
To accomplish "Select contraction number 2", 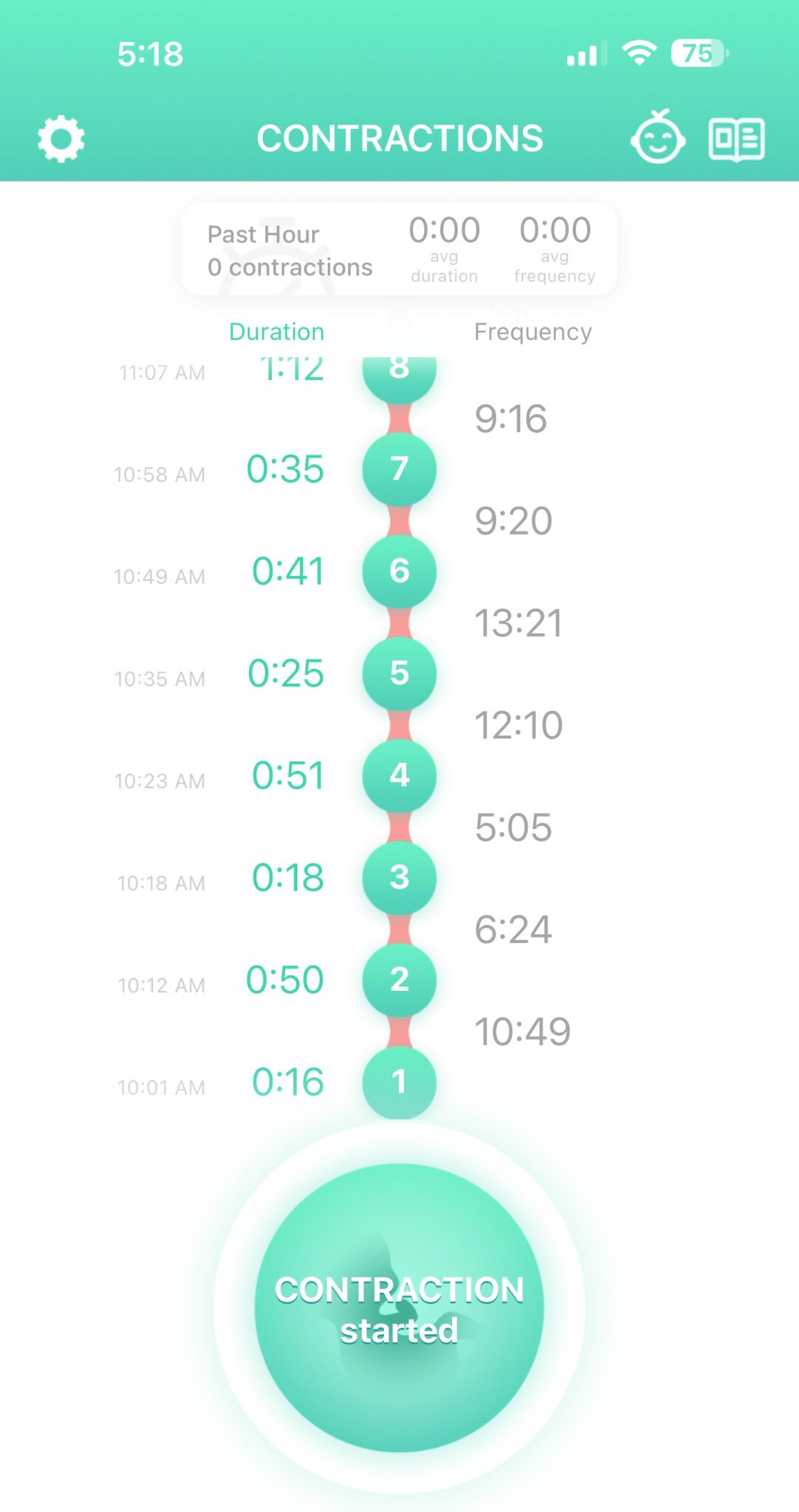I will pyautogui.click(x=399, y=980).
